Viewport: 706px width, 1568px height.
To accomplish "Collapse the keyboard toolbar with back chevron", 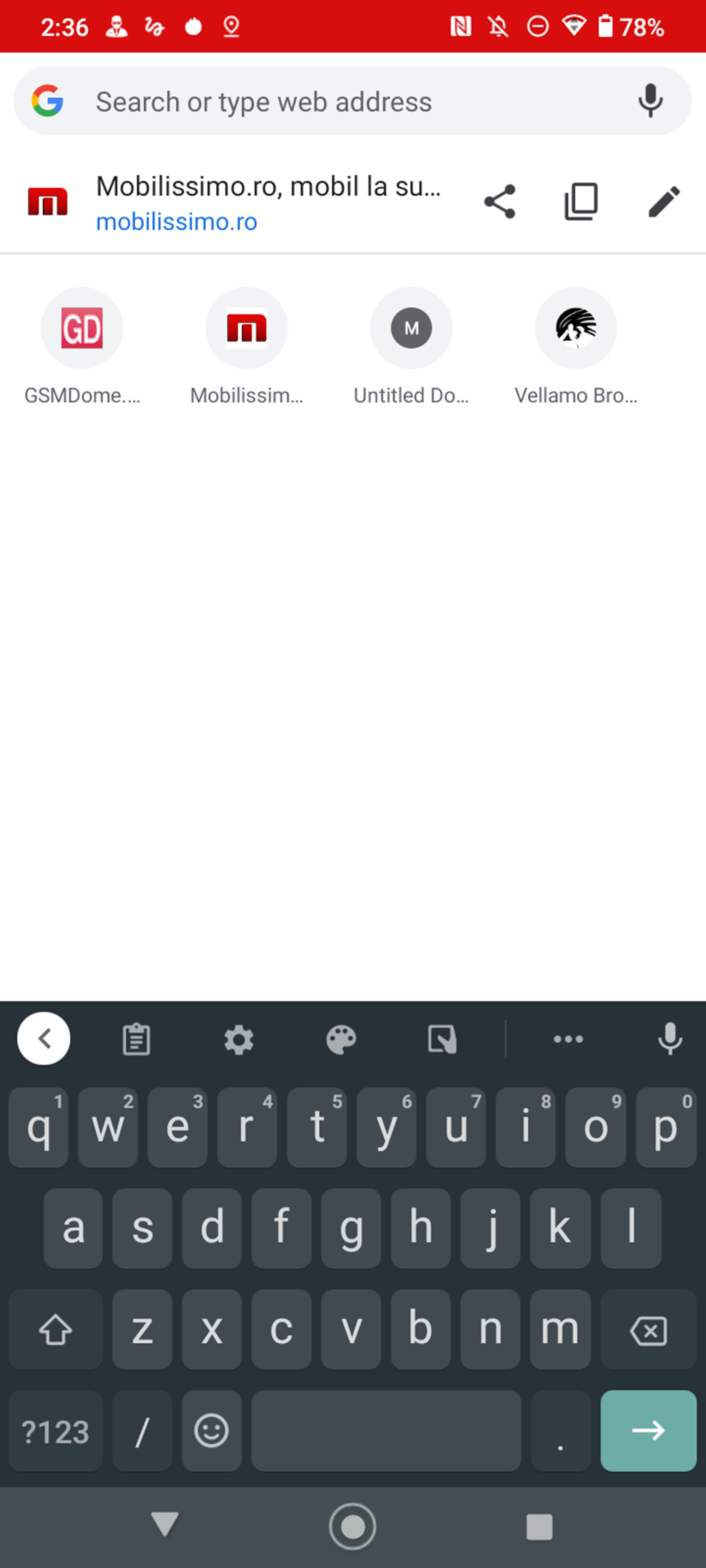I will [44, 1039].
